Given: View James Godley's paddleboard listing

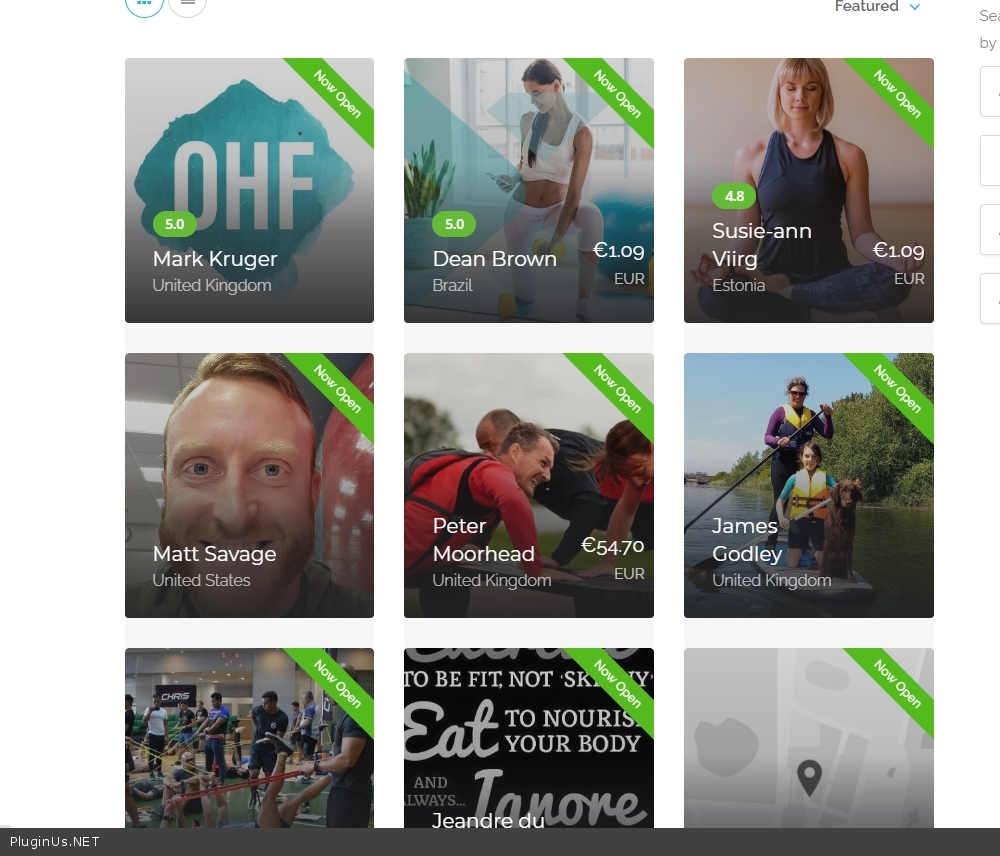Looking at the screenshot, I should [808, 485].
